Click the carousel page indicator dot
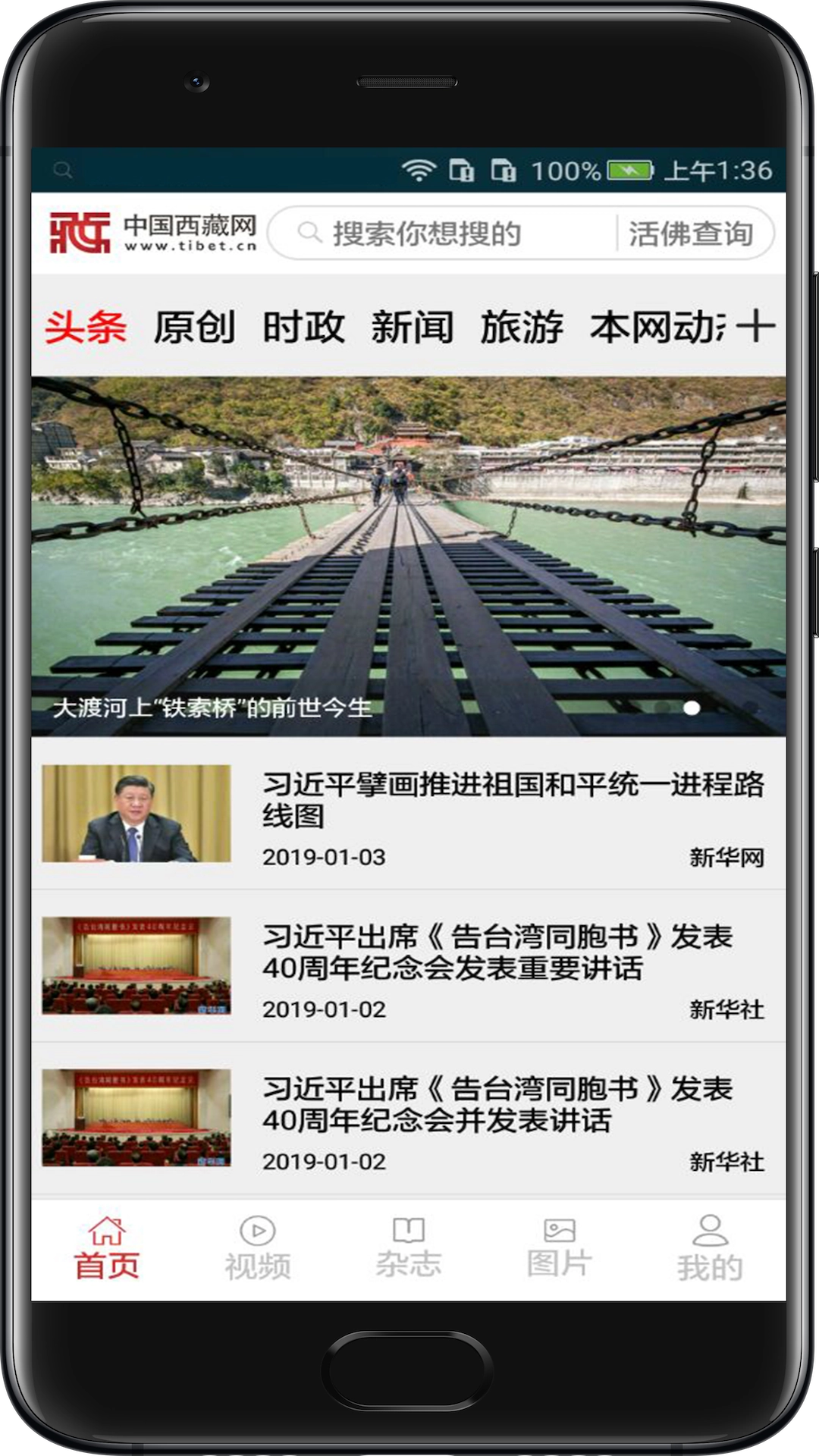Screen dimensions: 819x1456 click(x=692, y=709)
